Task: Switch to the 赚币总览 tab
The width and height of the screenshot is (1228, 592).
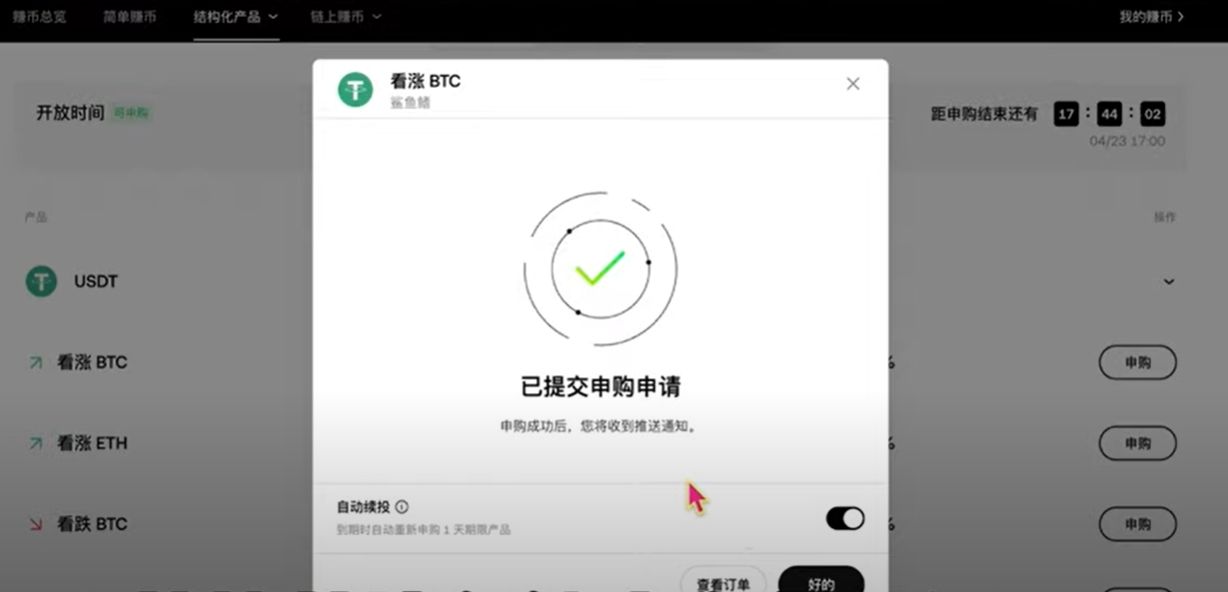Action: (40, 17)
